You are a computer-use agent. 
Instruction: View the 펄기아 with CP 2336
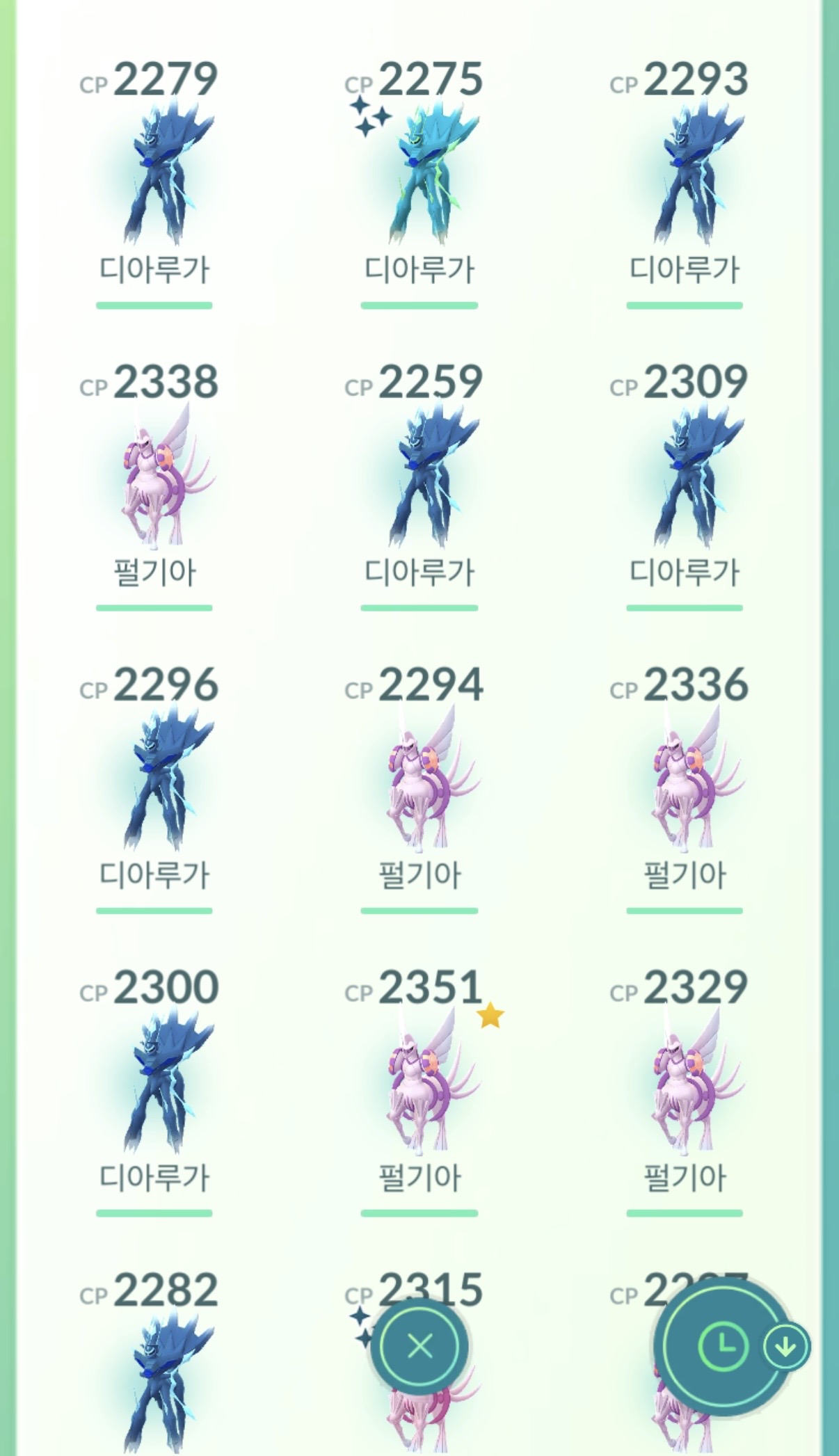click(685, 779)
